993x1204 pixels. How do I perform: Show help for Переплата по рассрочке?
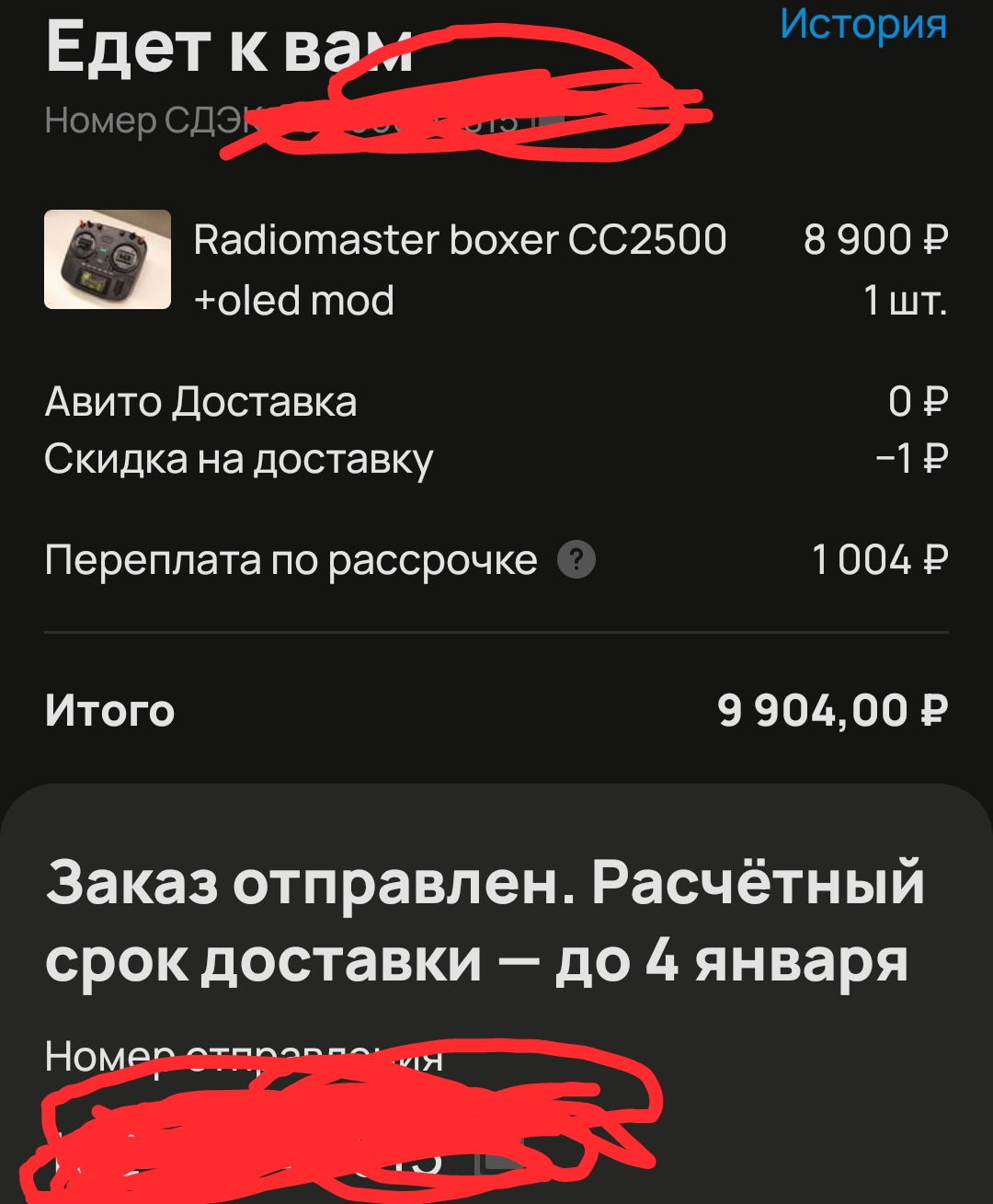(x=576, y=559)
